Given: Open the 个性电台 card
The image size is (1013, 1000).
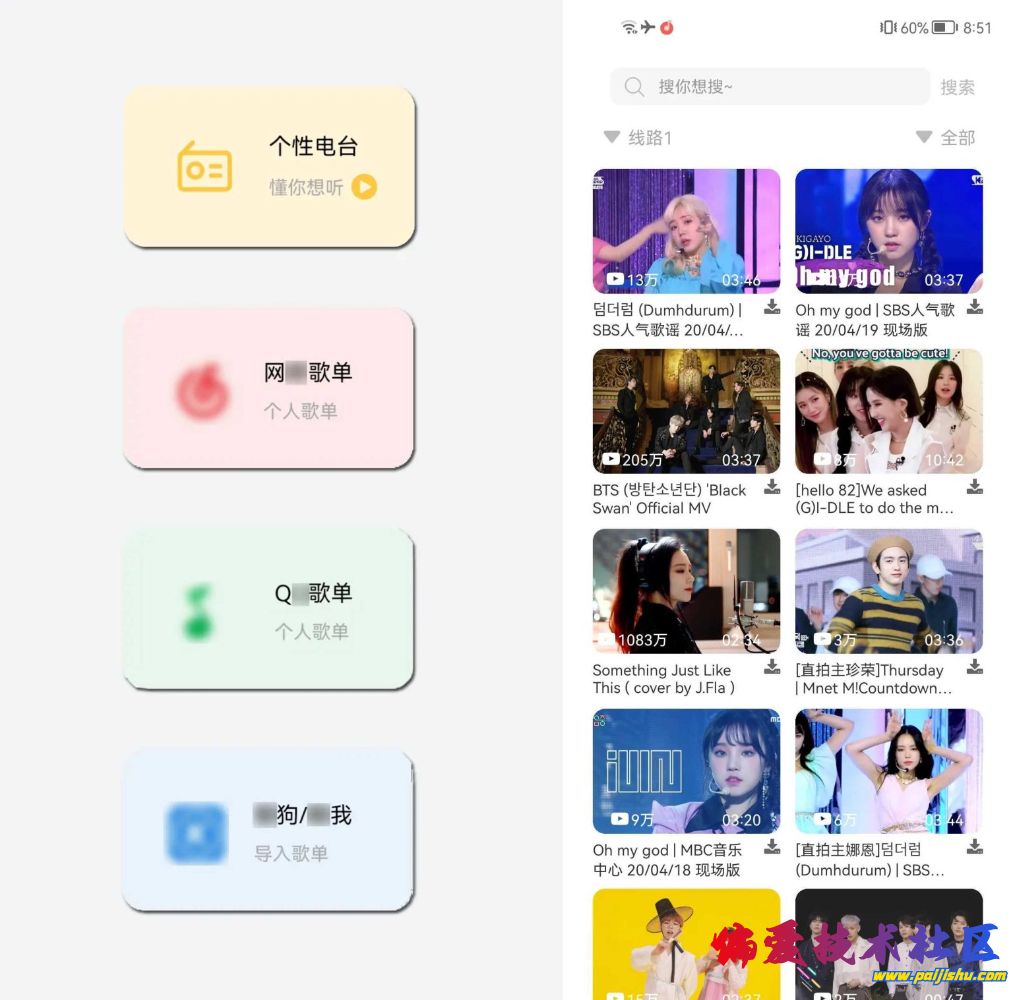Looking at the screenshot, I should point(269,166).
